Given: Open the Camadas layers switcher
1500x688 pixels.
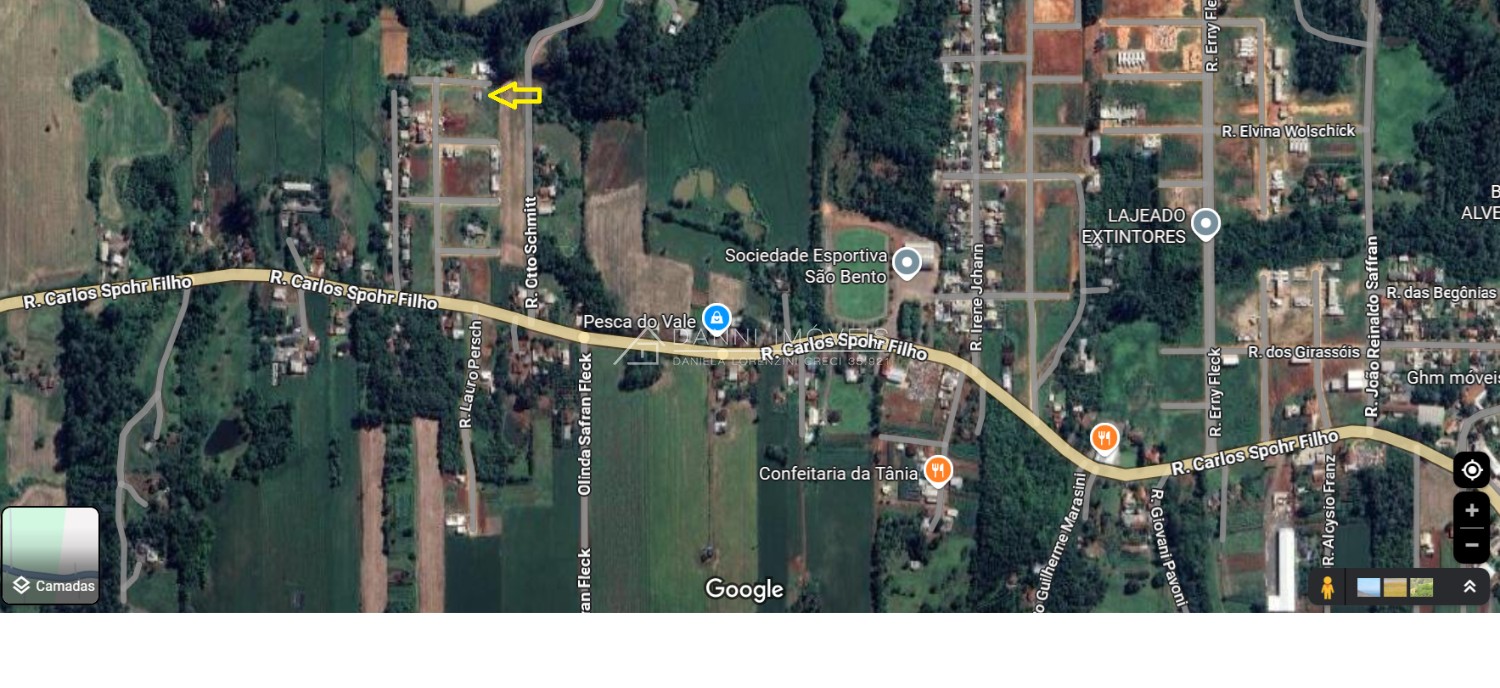Looking at the screenshot, I should point(51,556).
